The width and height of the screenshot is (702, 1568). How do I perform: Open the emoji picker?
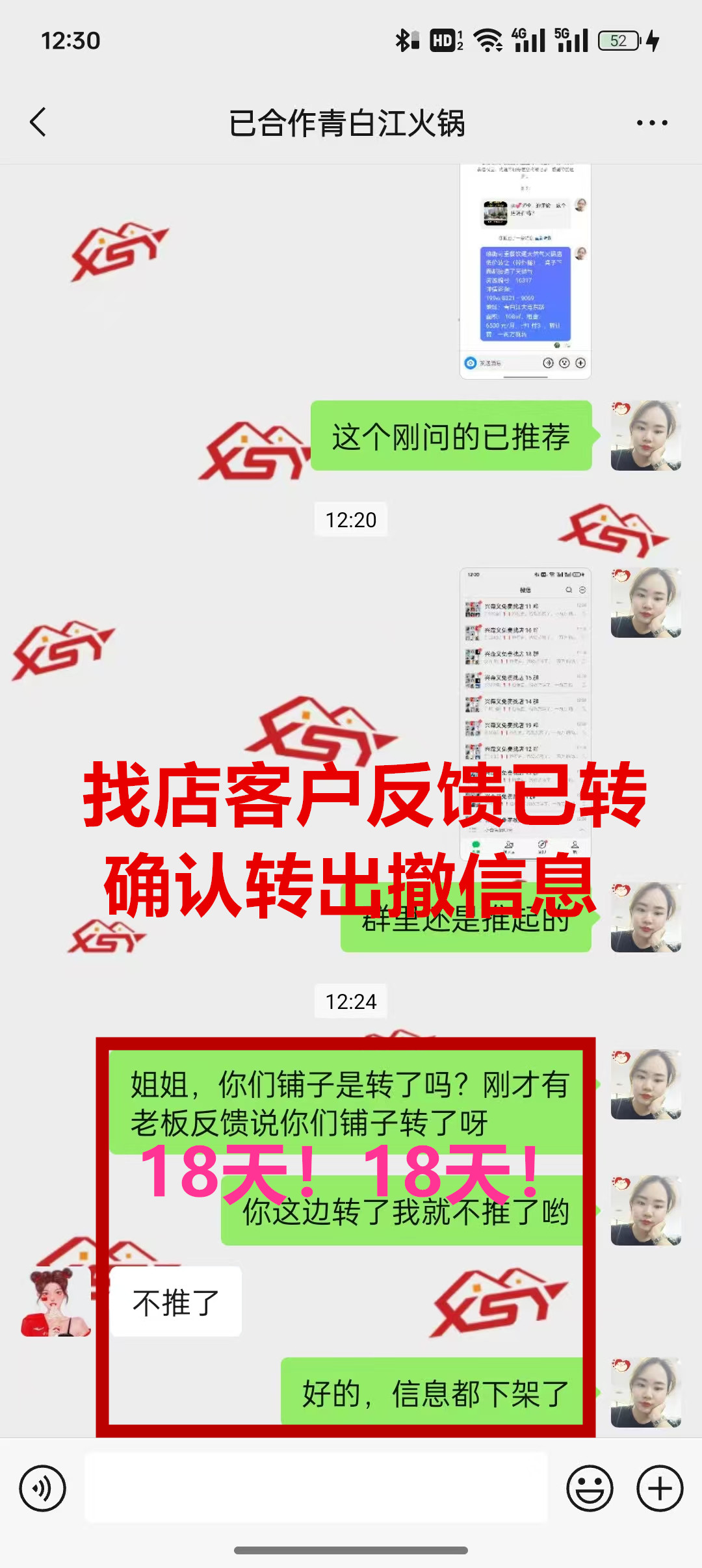pos(590,1488)
